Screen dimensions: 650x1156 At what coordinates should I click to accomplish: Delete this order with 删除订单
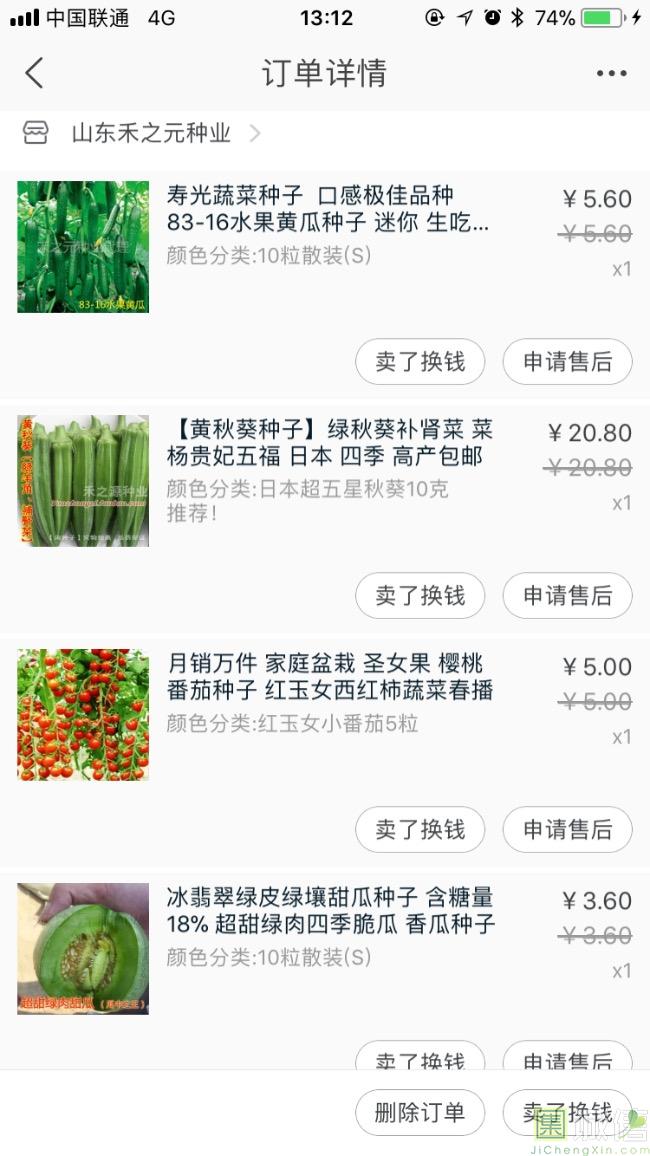[420, 1112]
